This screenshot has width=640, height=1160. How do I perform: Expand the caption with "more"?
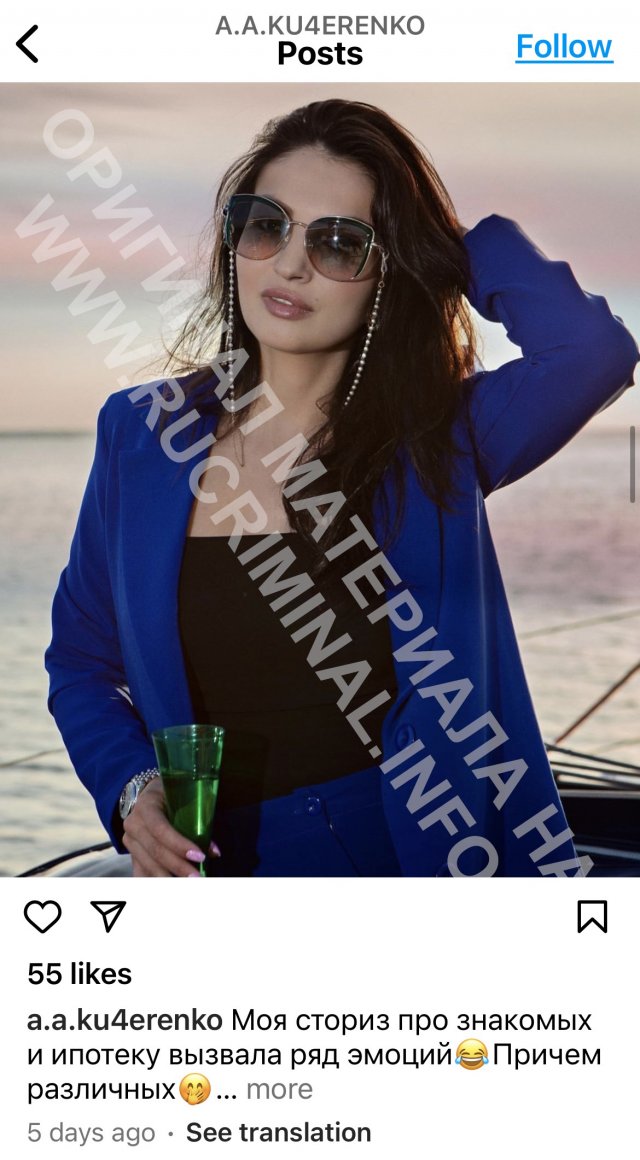point(279,1089)
